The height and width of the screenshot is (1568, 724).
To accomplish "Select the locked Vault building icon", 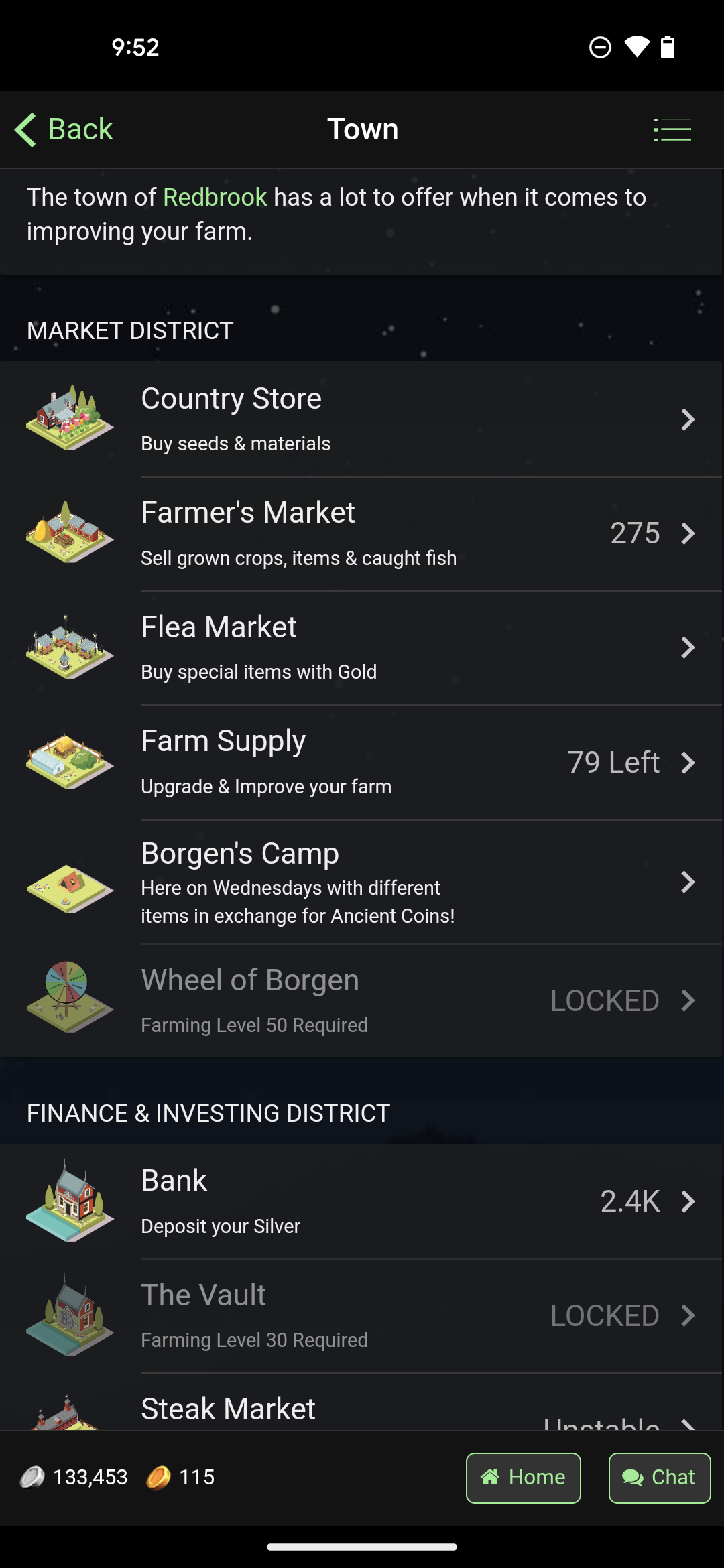I will point(70,1315).
